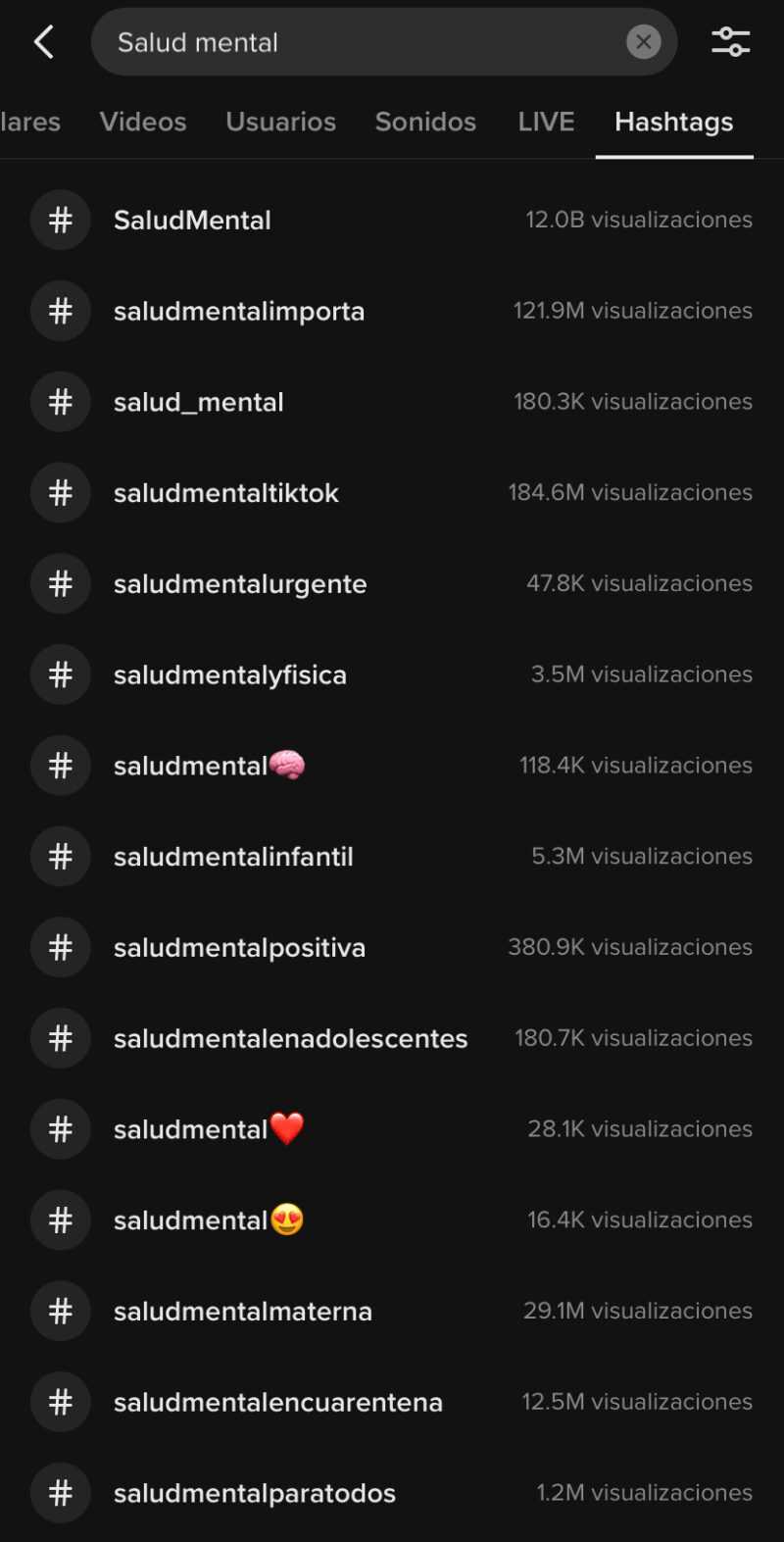Tap the search field showing Salud mental

(x=353, y=42)
